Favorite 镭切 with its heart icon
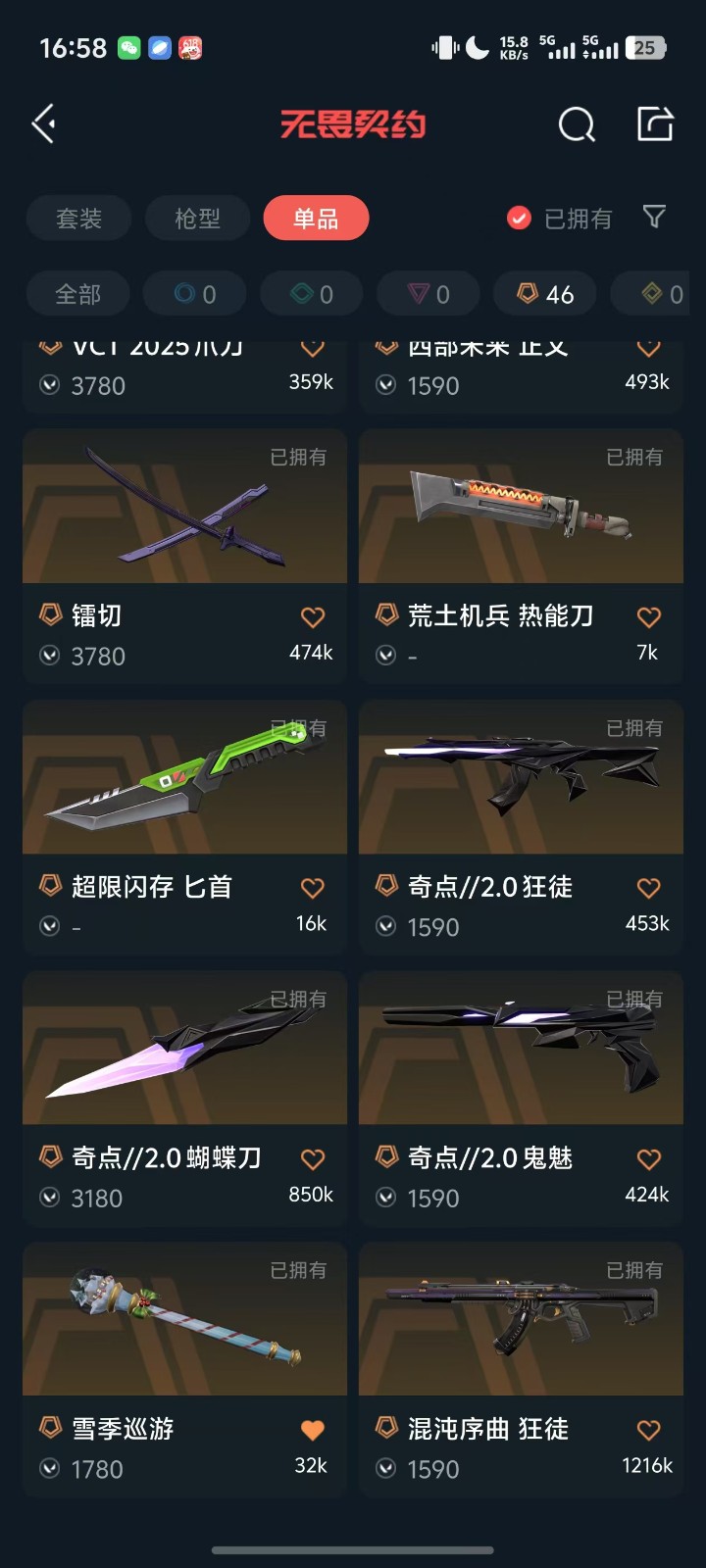The height and width of the screenshot is (1568, 706). coord(313,617)
